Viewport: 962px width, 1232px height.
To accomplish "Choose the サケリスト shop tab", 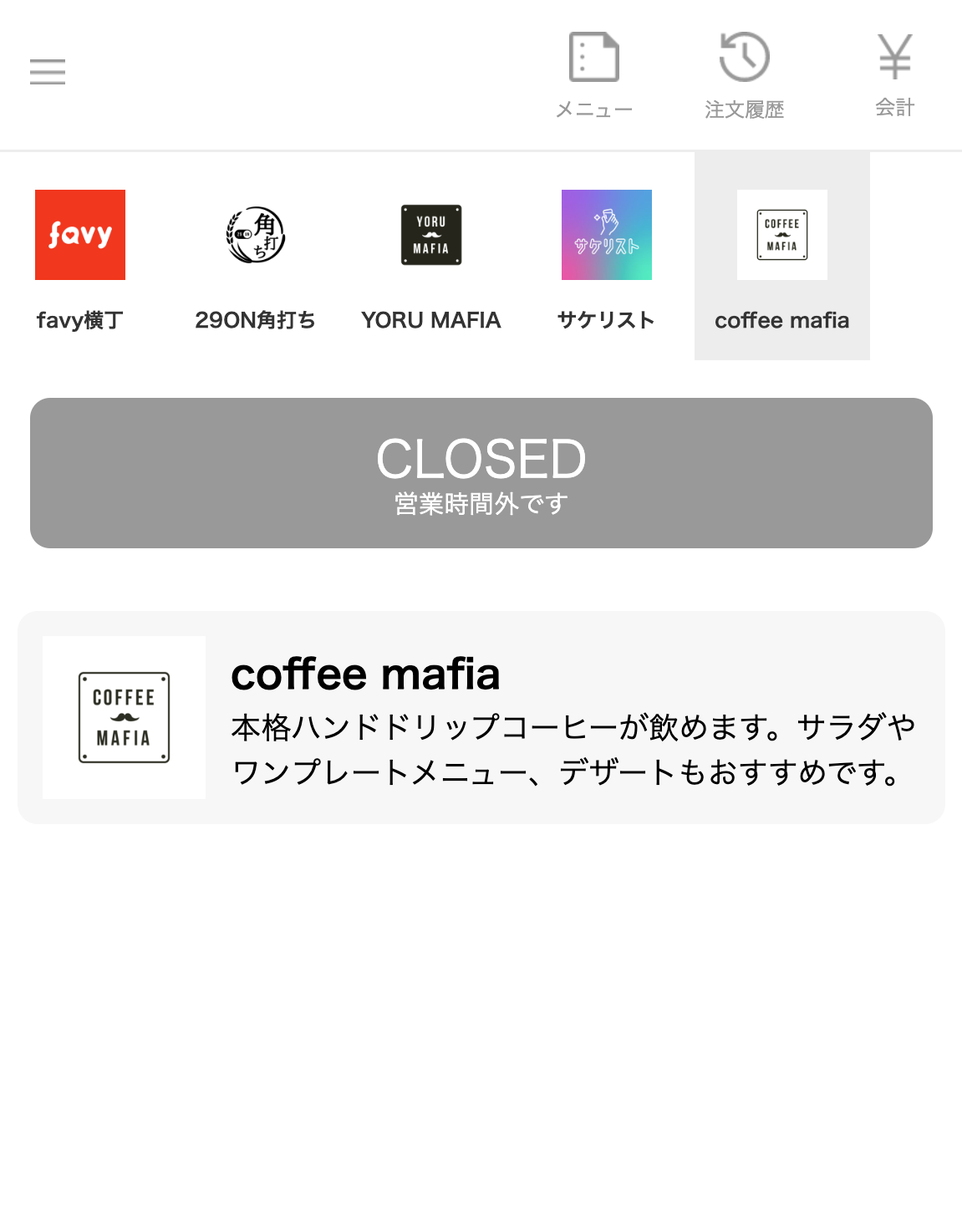I will click(606, 257).
